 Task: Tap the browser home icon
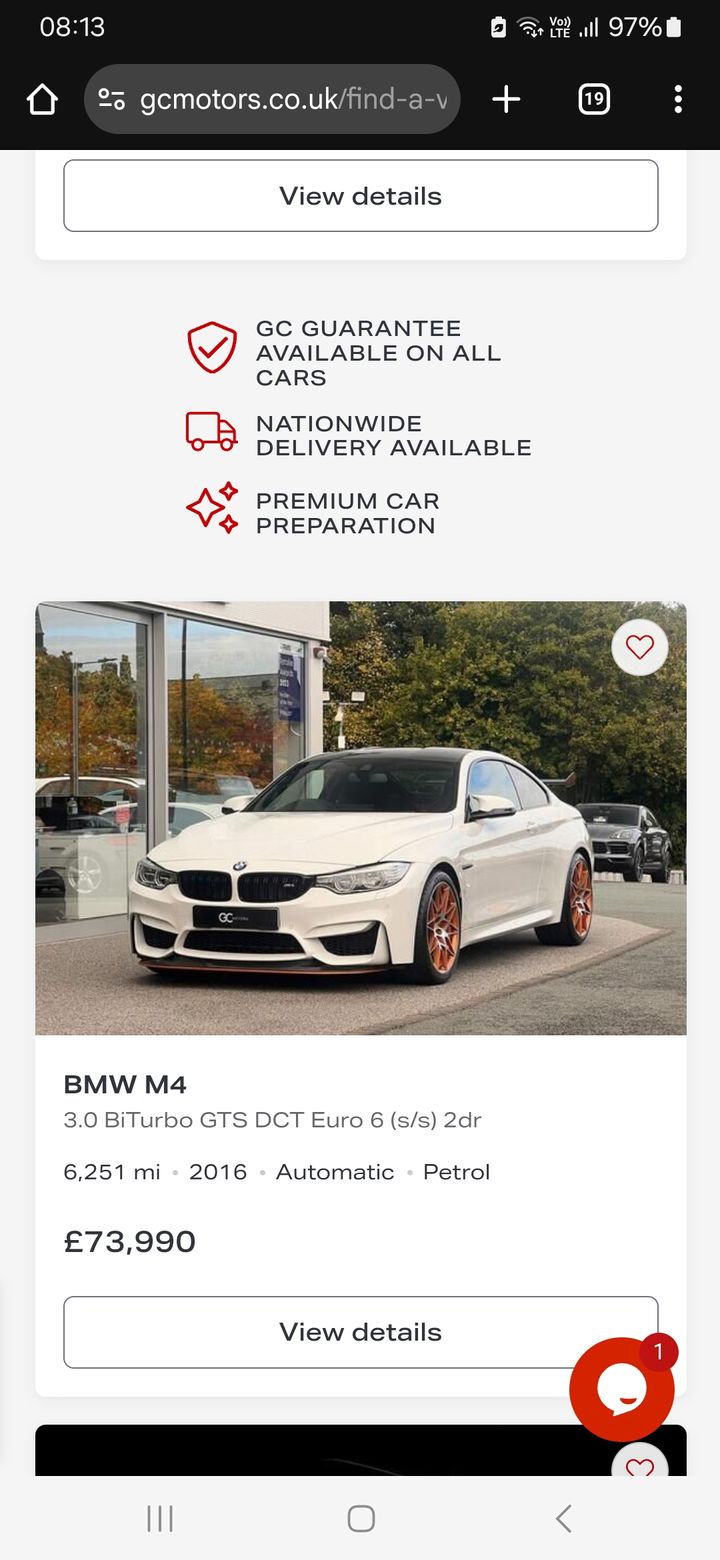[42, 99]
